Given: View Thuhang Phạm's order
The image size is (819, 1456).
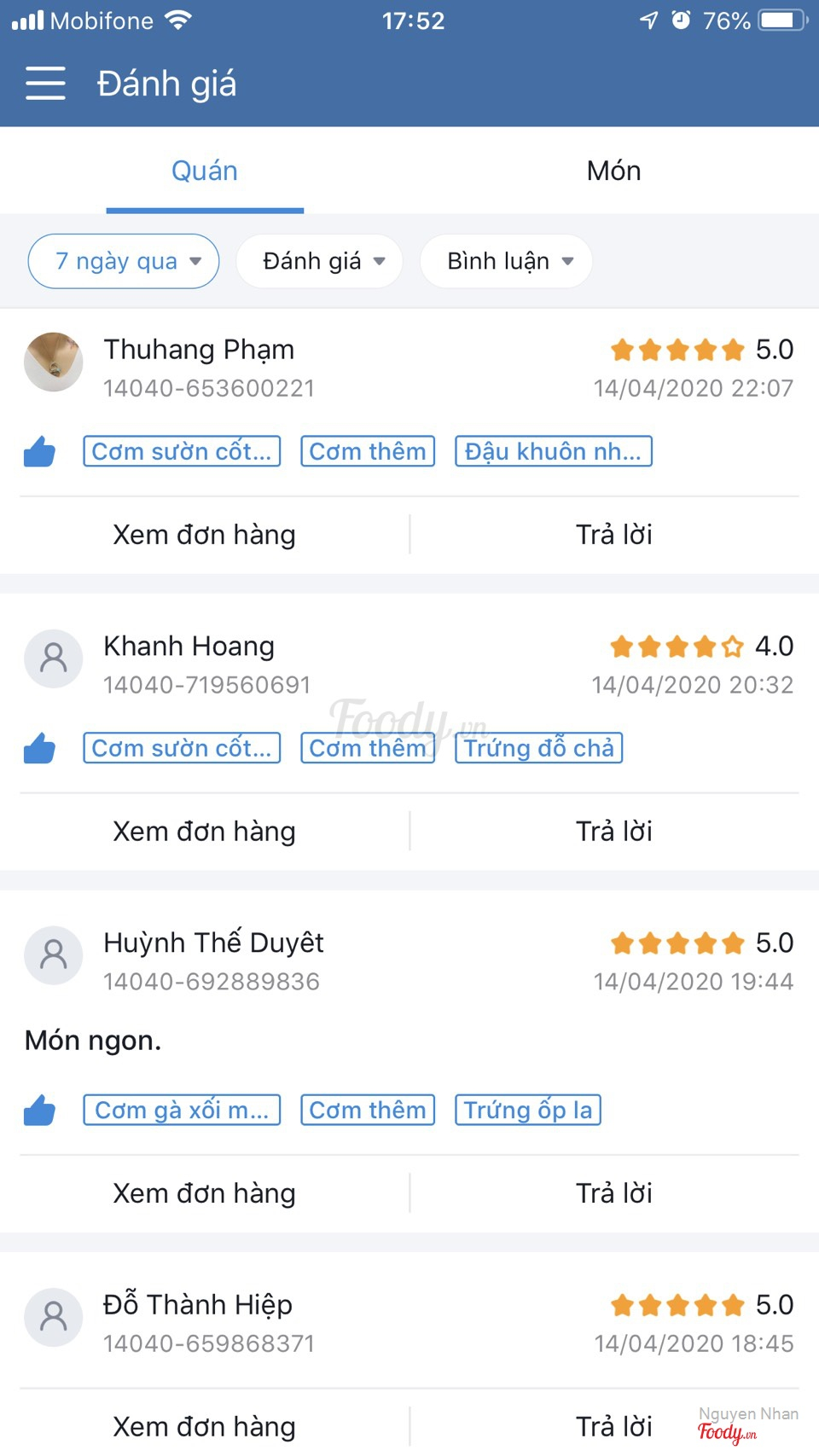Looking at the screenshot, I should (x=205, y=535).
